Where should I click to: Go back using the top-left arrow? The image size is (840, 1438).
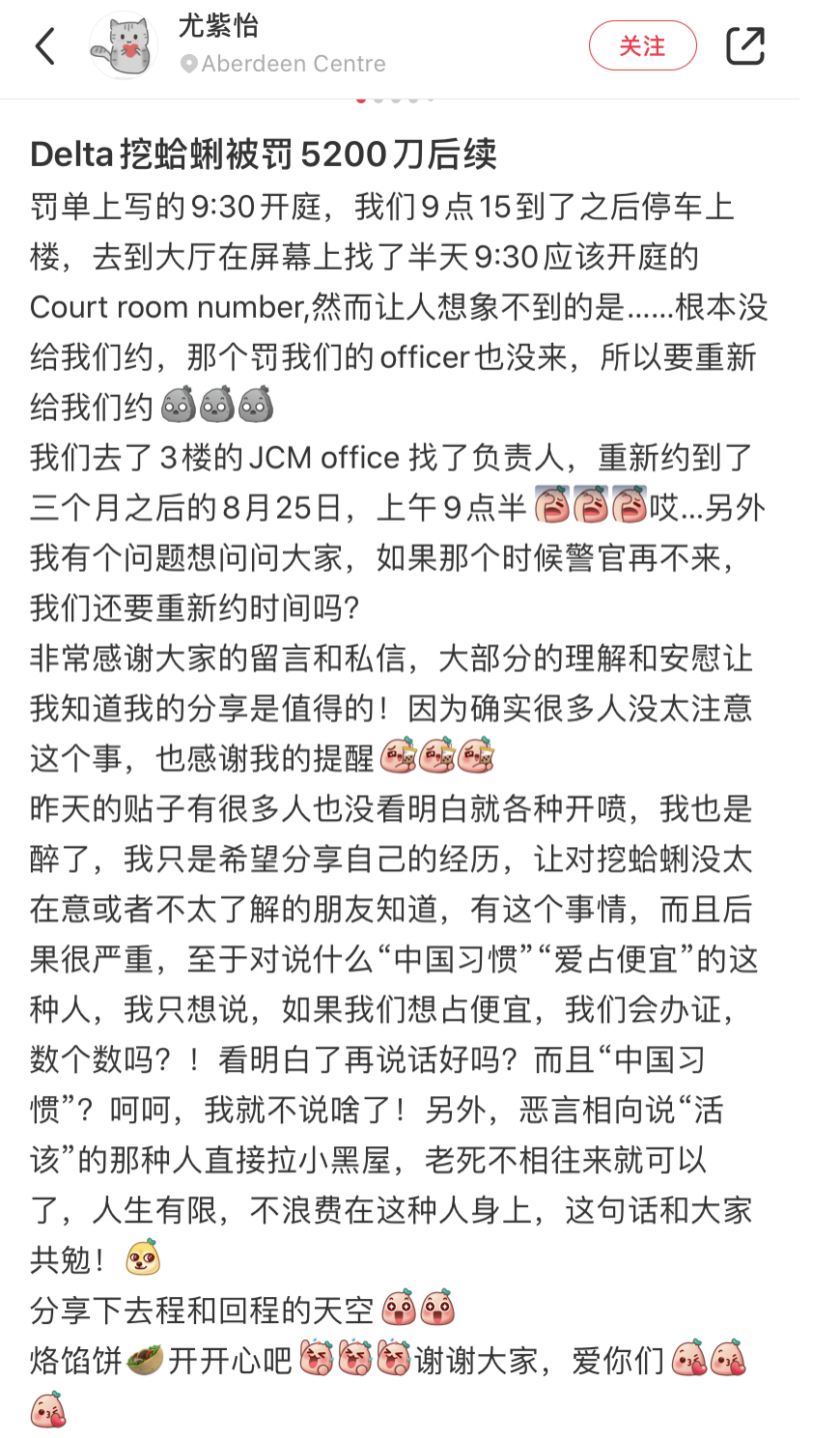pos(45,45)
